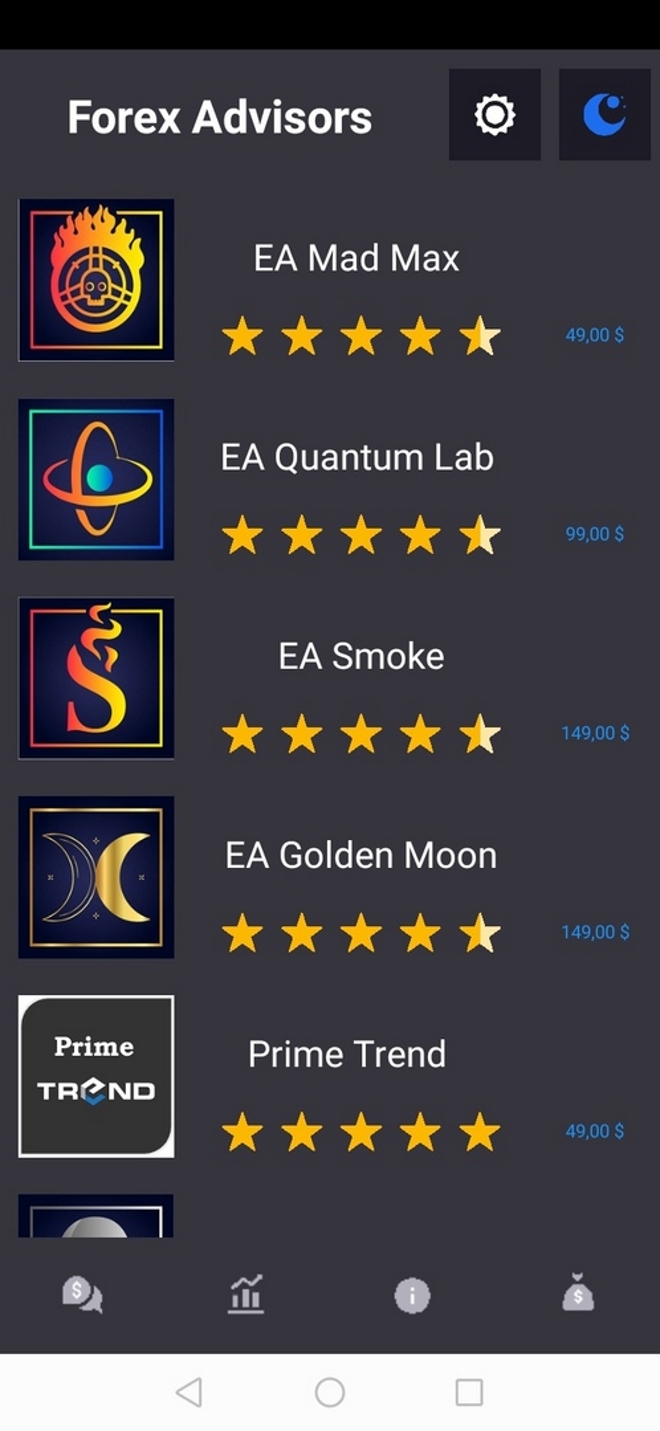
Task: Switch to the chart statistics tab
Action: pos(246,1295)
